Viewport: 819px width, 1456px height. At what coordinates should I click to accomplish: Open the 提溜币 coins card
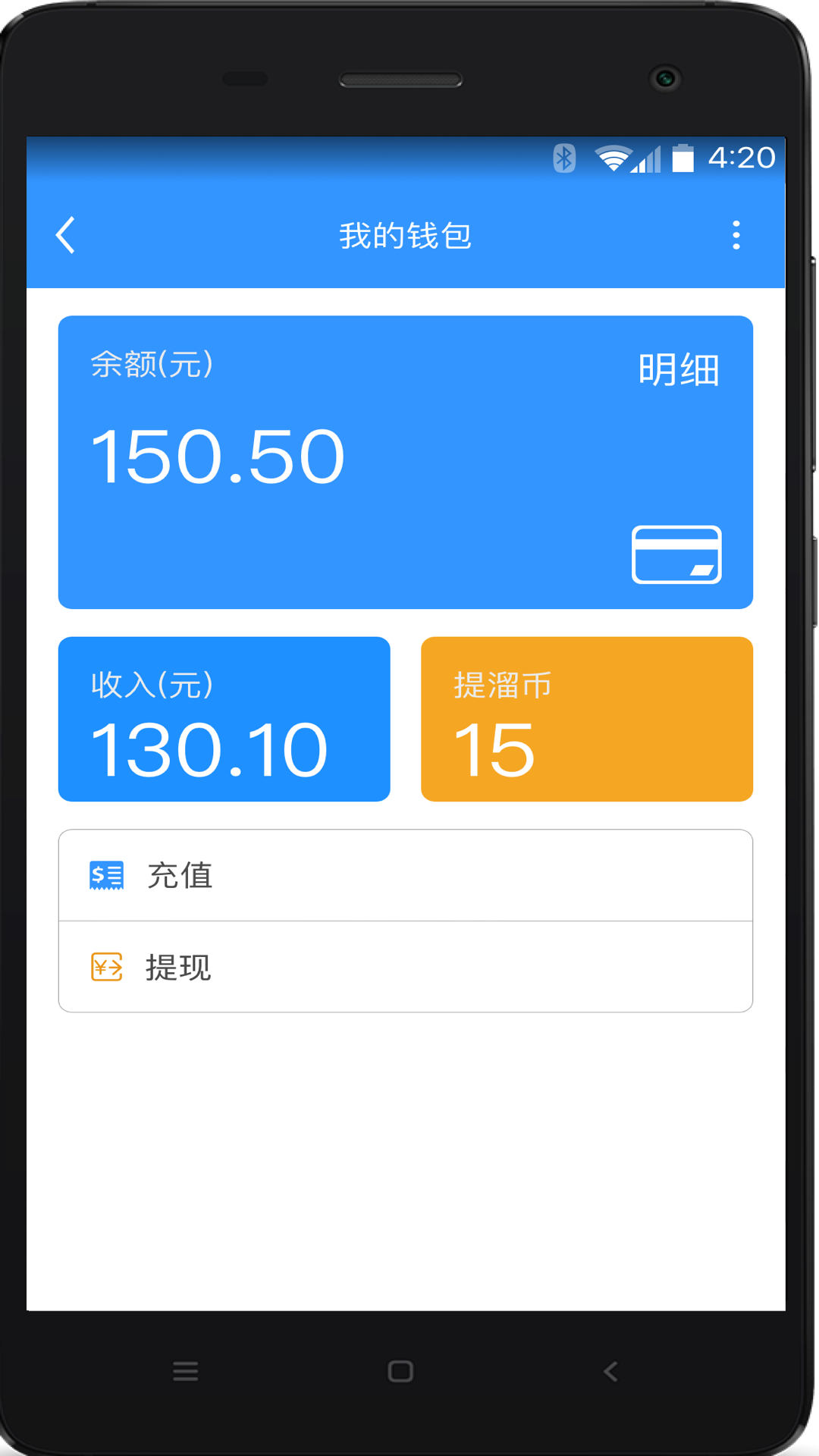click(587, 719)
